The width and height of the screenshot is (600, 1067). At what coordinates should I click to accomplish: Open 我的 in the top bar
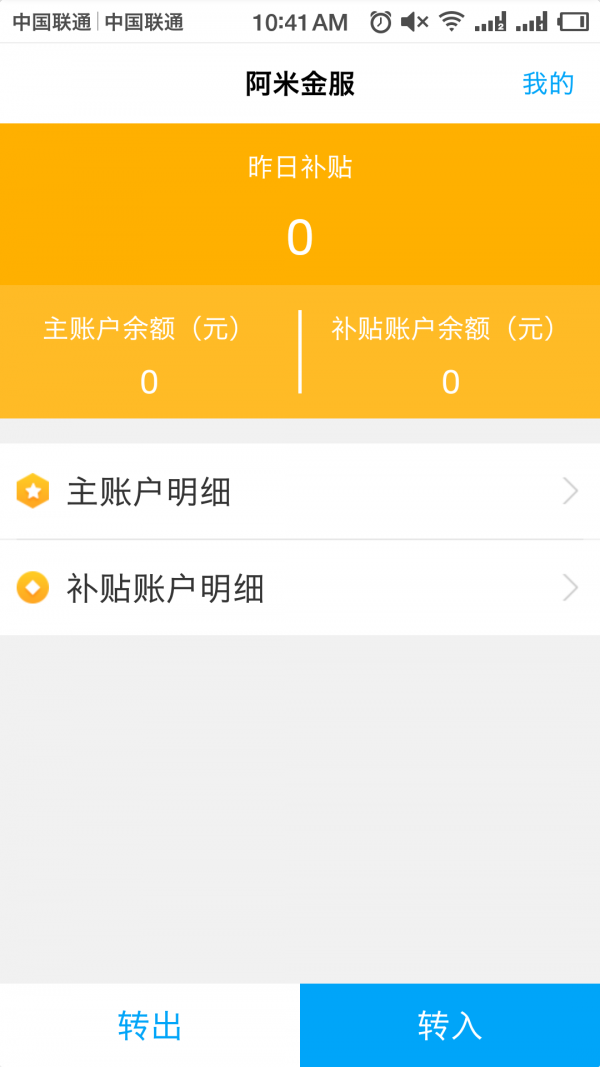[548, 84]
